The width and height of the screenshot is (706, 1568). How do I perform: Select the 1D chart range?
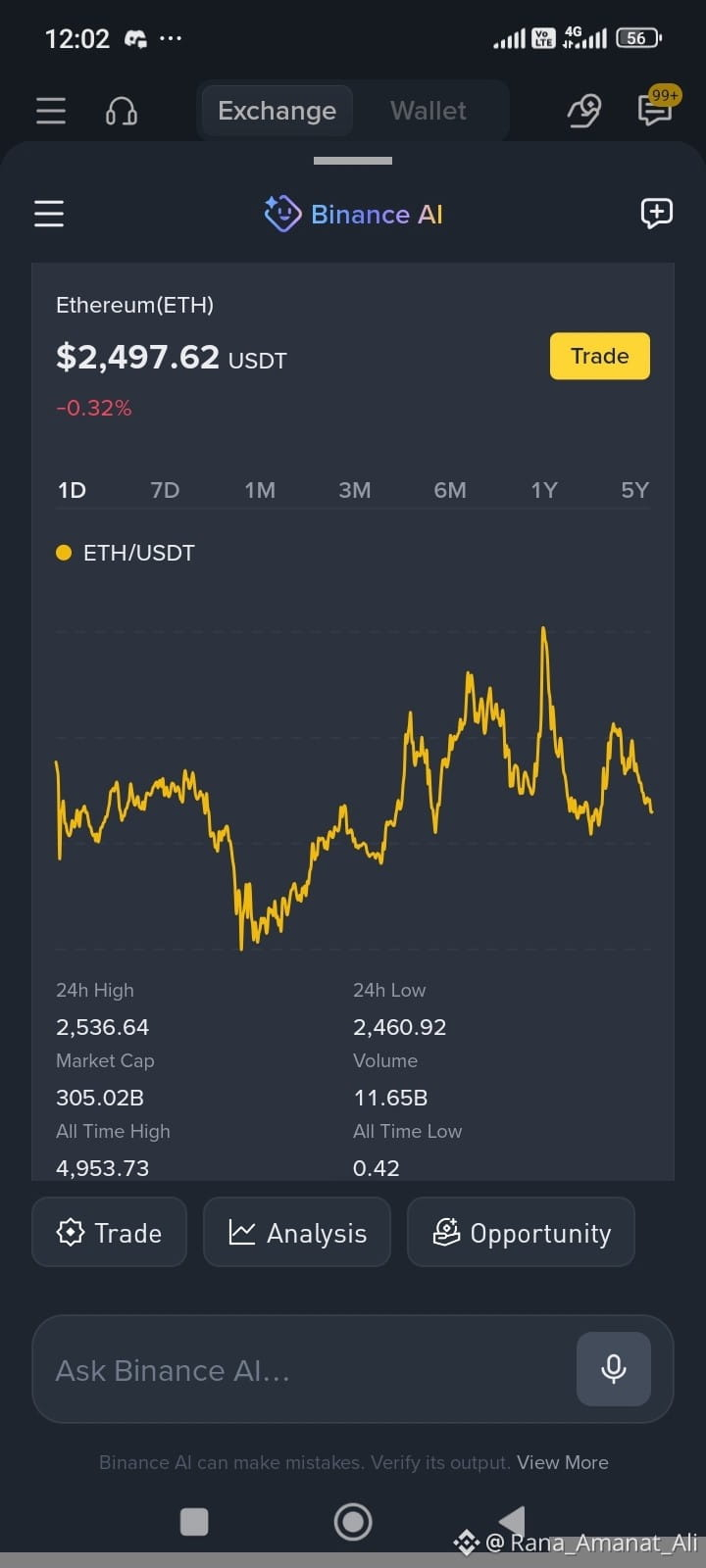pyautogui.click(x=72, y=490)
